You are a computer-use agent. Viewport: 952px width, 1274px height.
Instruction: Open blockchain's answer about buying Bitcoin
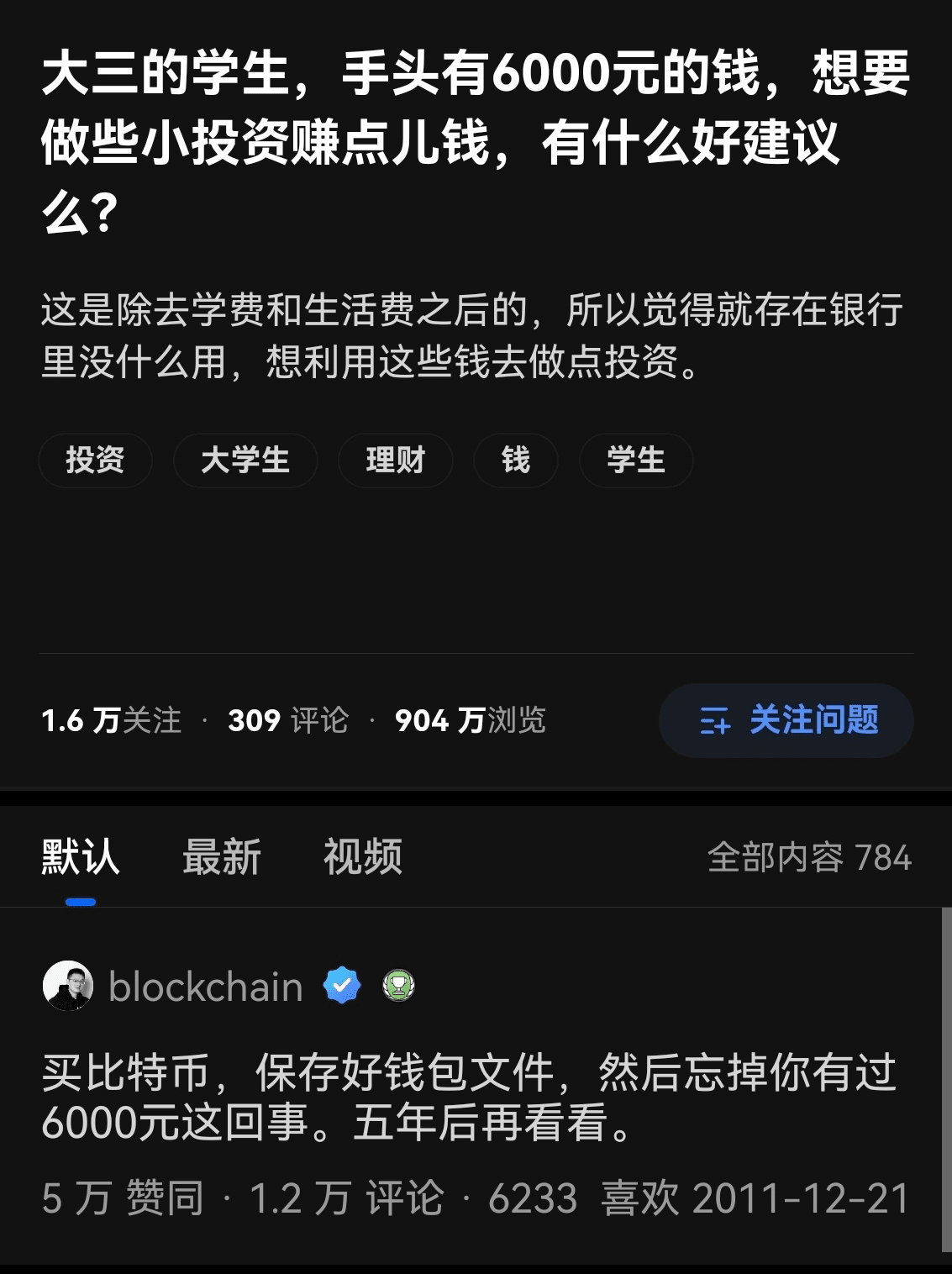(x=469, y=1098)
